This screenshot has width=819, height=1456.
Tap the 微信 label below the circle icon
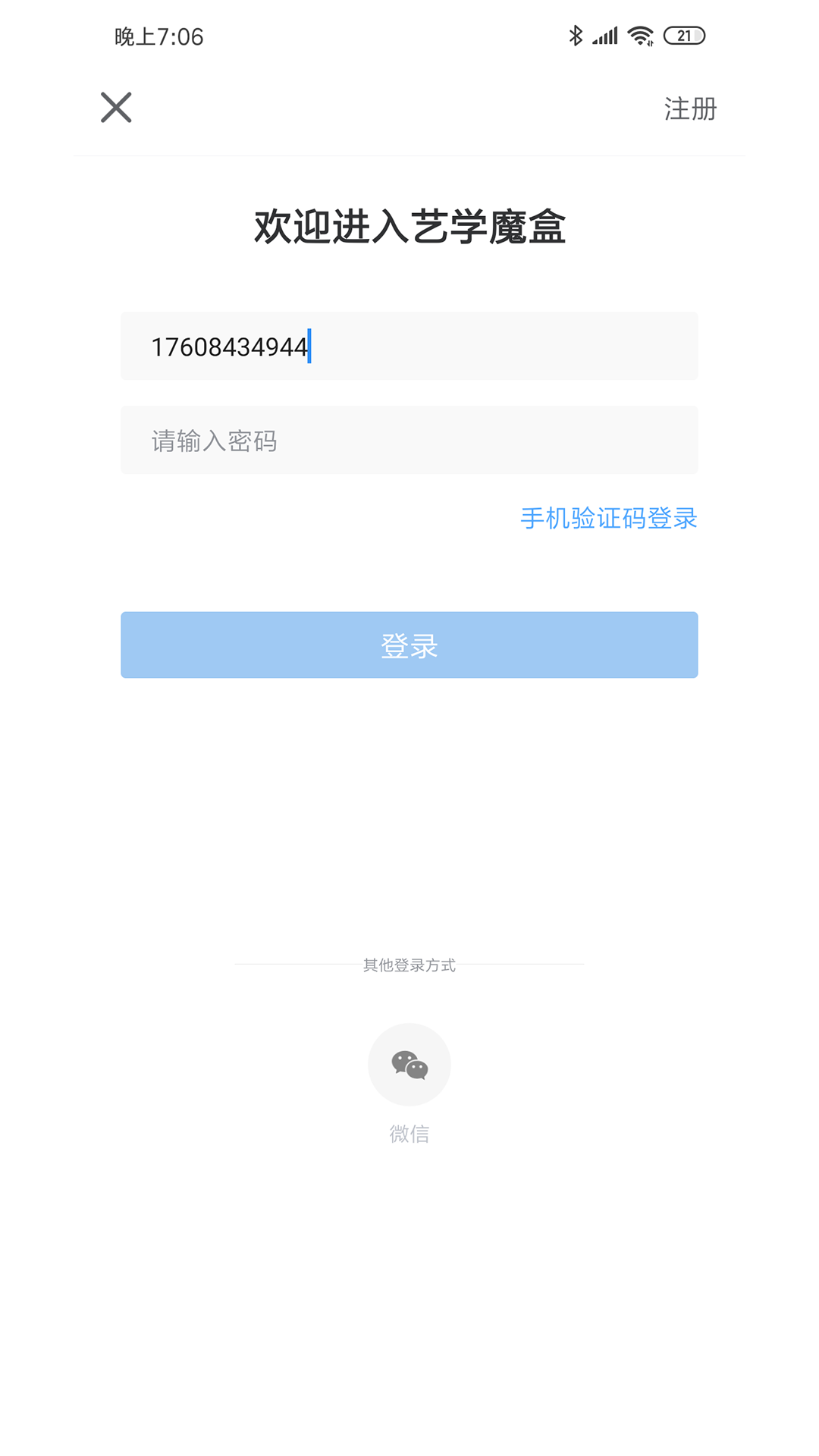pyautogui.click(x=409, y=1135)
